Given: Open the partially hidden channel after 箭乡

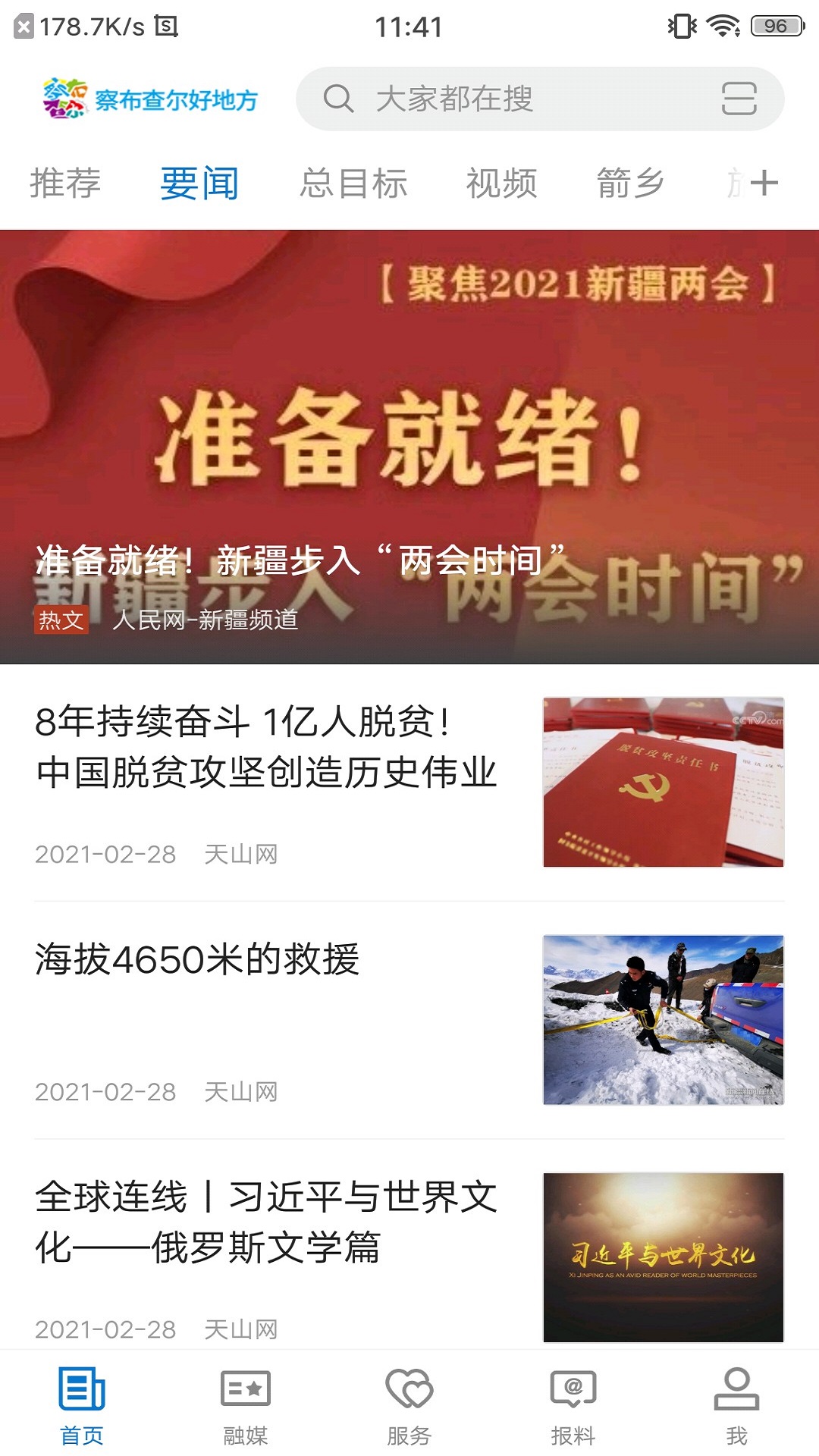Looking at the screenshot, I should coord(730,182).
